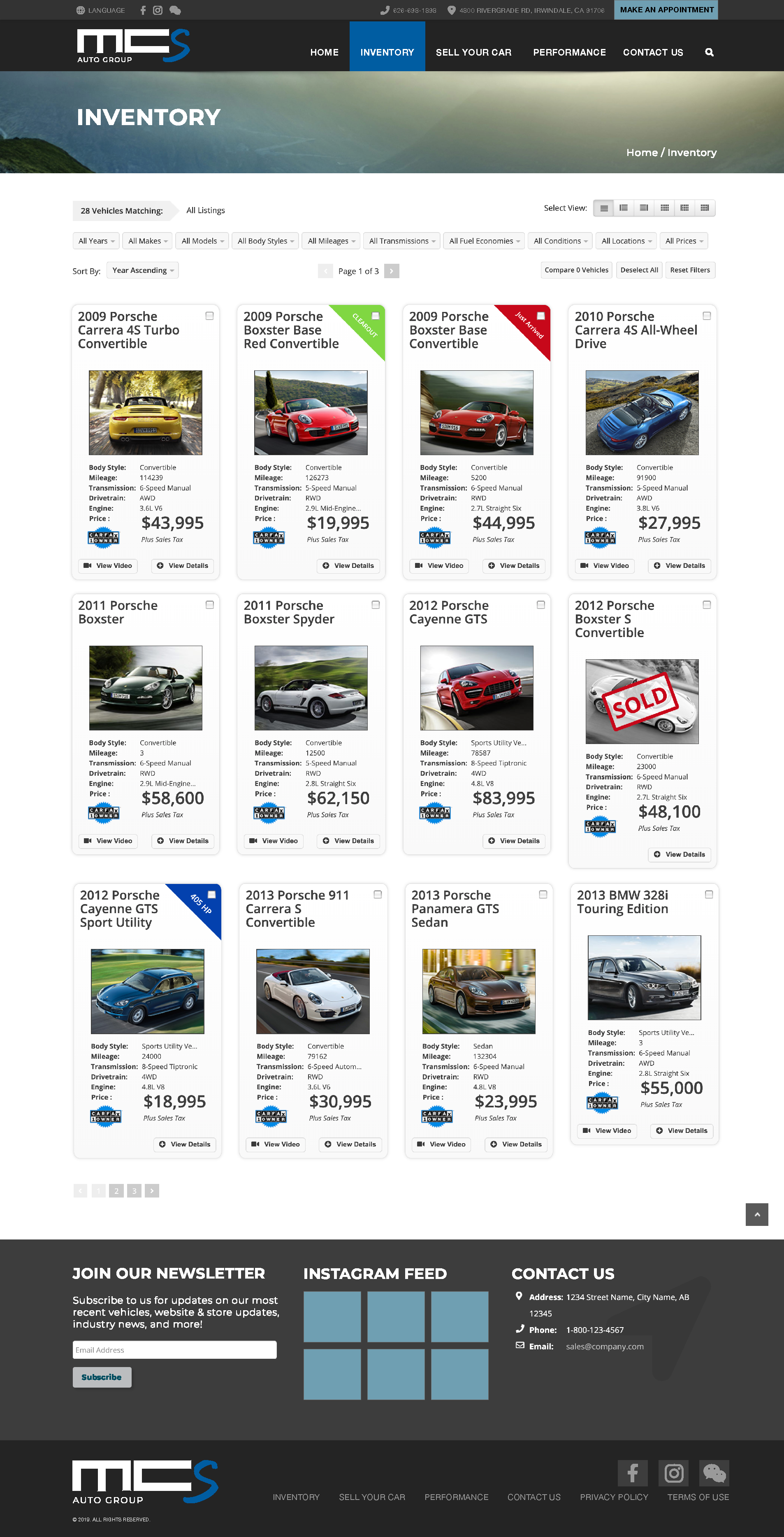Open the Performance menu item
This screenshot has width=784, height=1537.
coord(569,53)
